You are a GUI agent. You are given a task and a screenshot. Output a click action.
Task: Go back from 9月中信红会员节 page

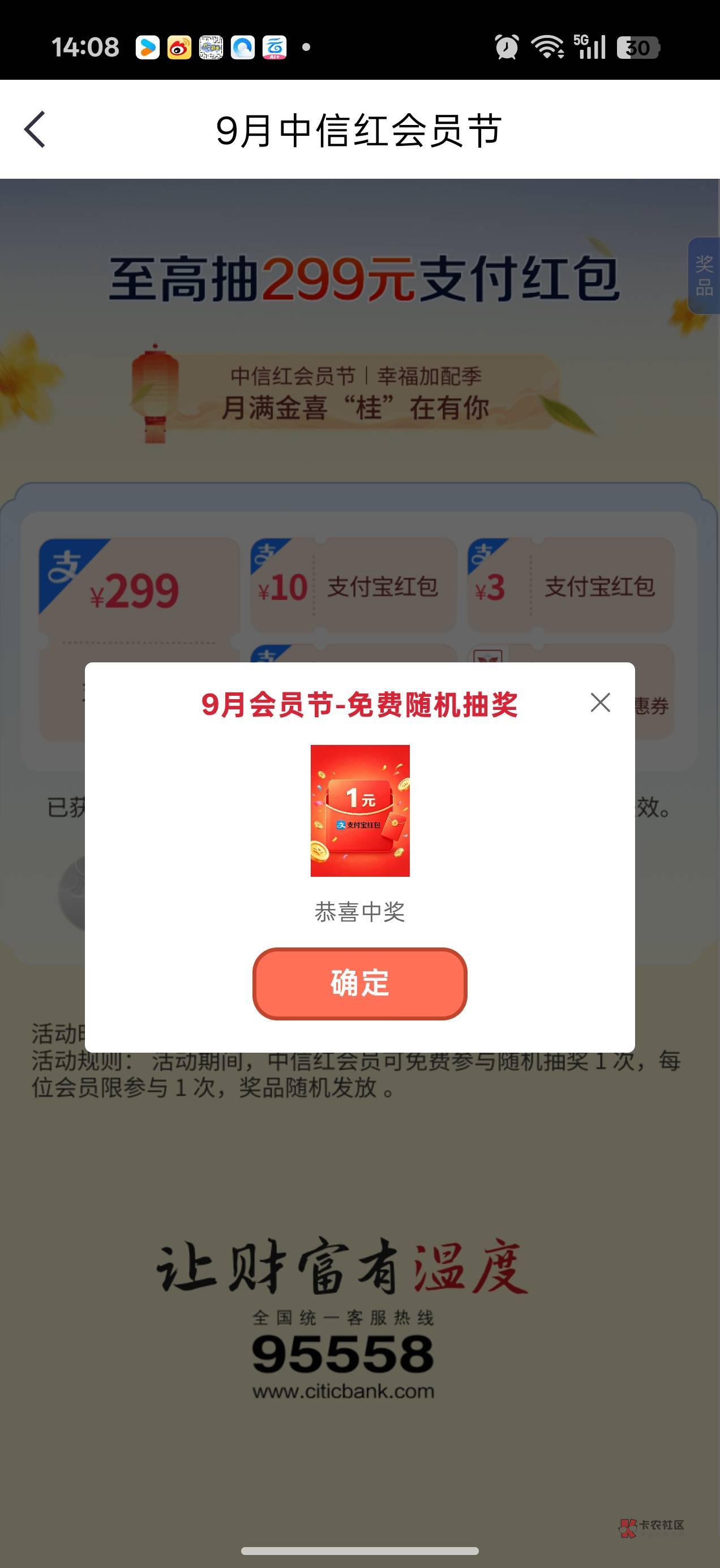(35, 129)
